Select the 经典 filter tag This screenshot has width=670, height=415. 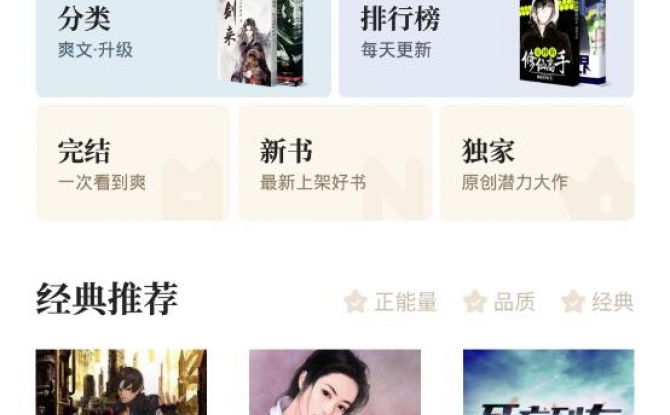[598, 302]
